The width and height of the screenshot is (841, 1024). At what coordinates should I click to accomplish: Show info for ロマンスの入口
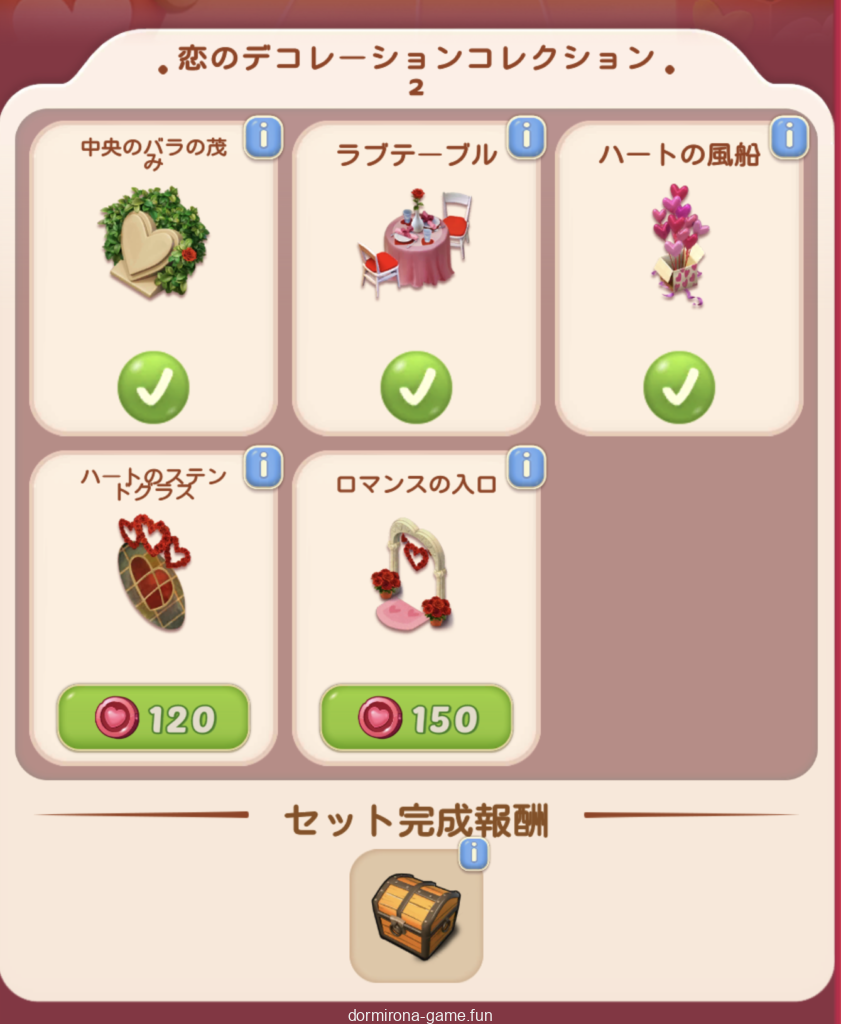point(526,466)
